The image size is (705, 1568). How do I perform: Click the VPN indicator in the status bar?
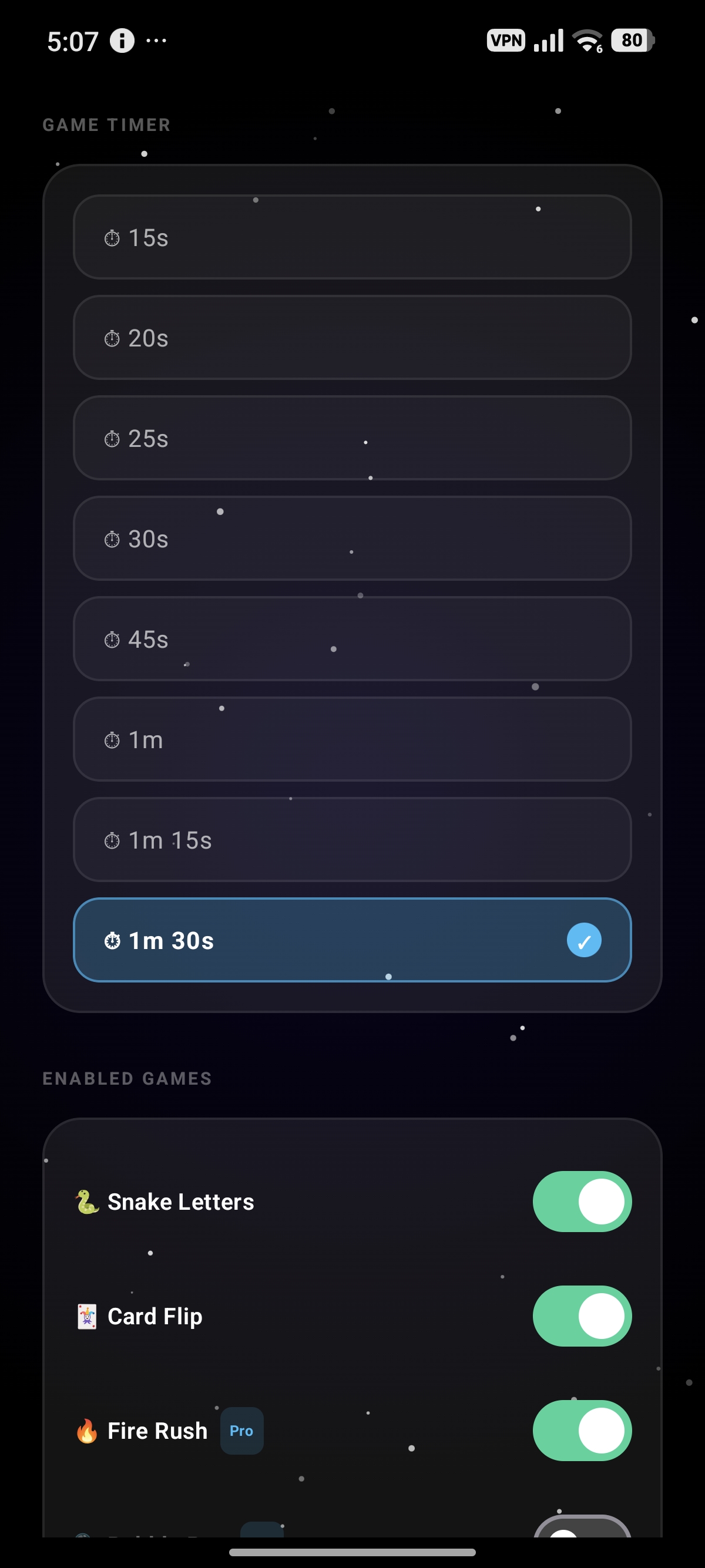[506, 40]
